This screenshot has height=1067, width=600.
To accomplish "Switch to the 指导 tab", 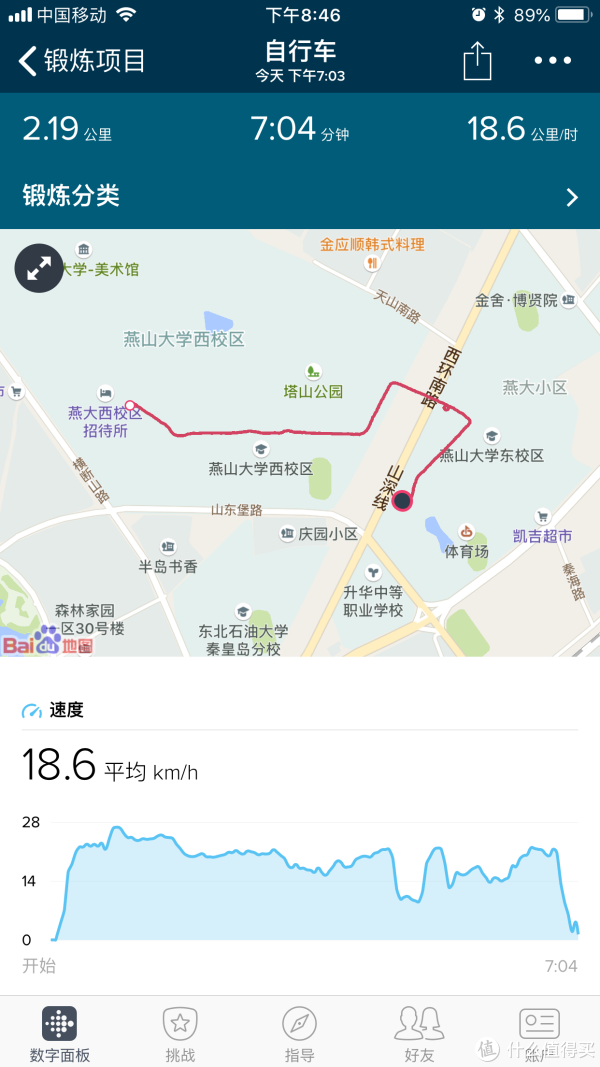I will pos(299,1034).
